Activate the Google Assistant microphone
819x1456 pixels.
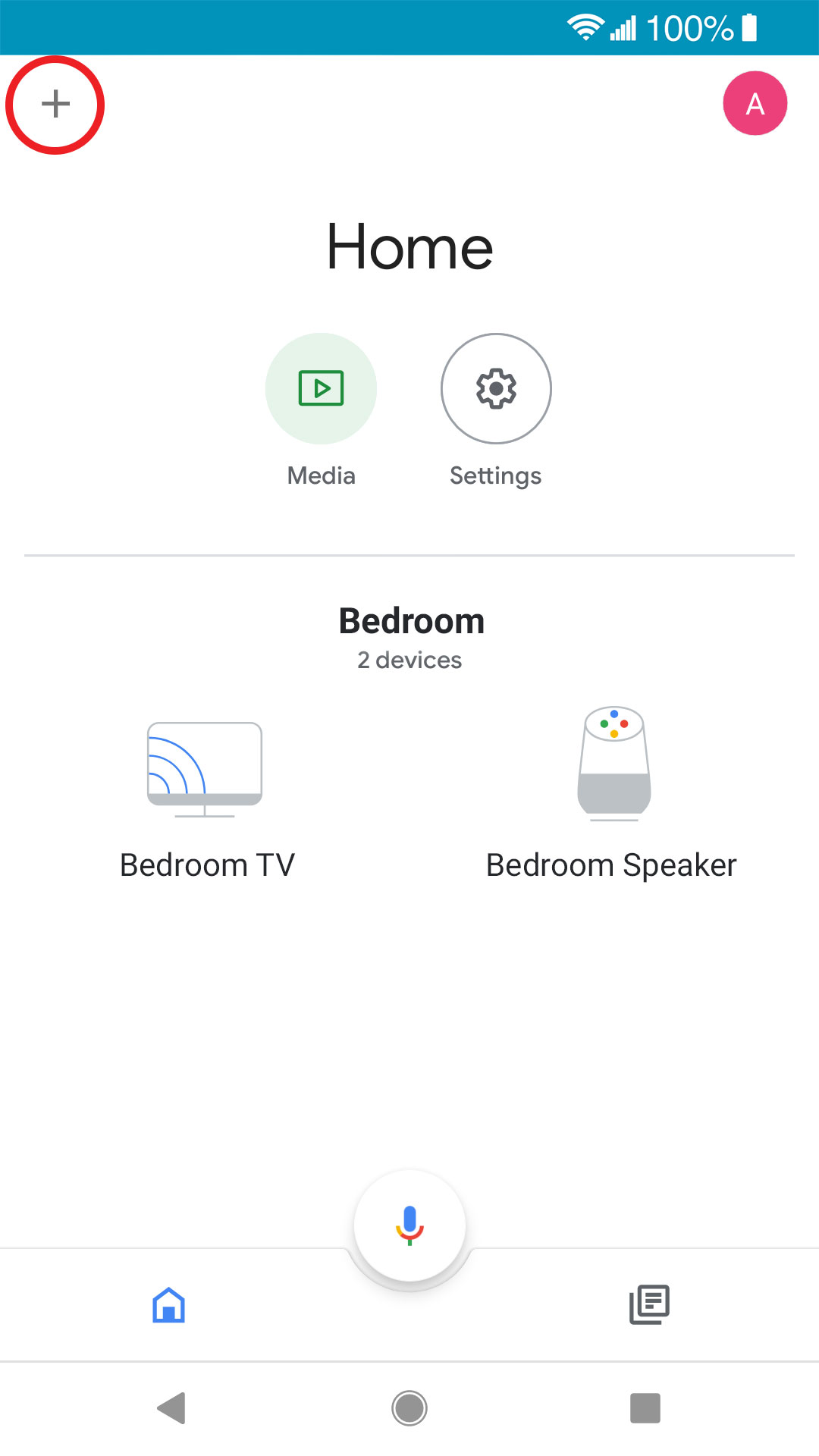409,1225
